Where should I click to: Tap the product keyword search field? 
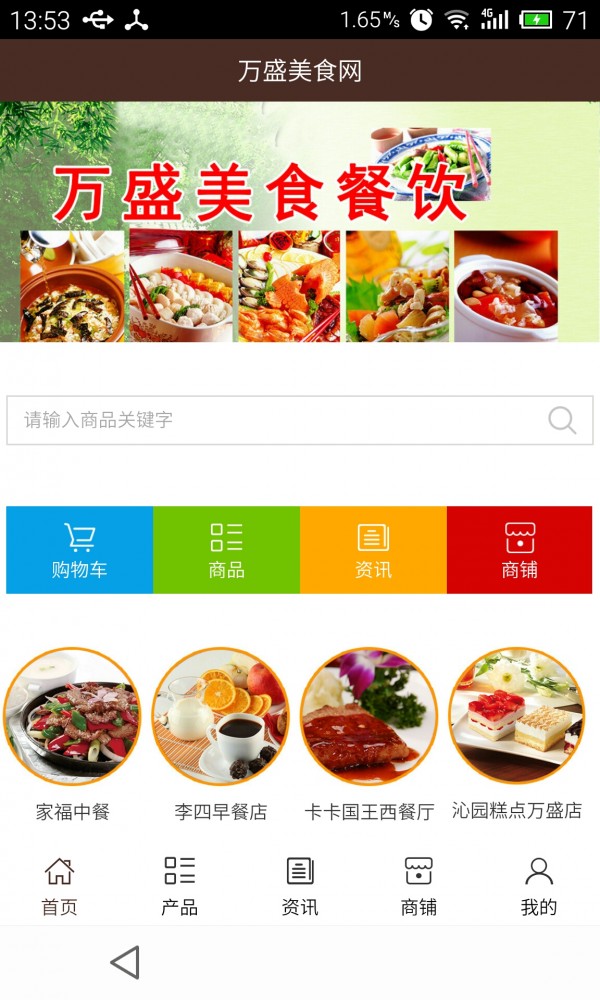(280, 420)
